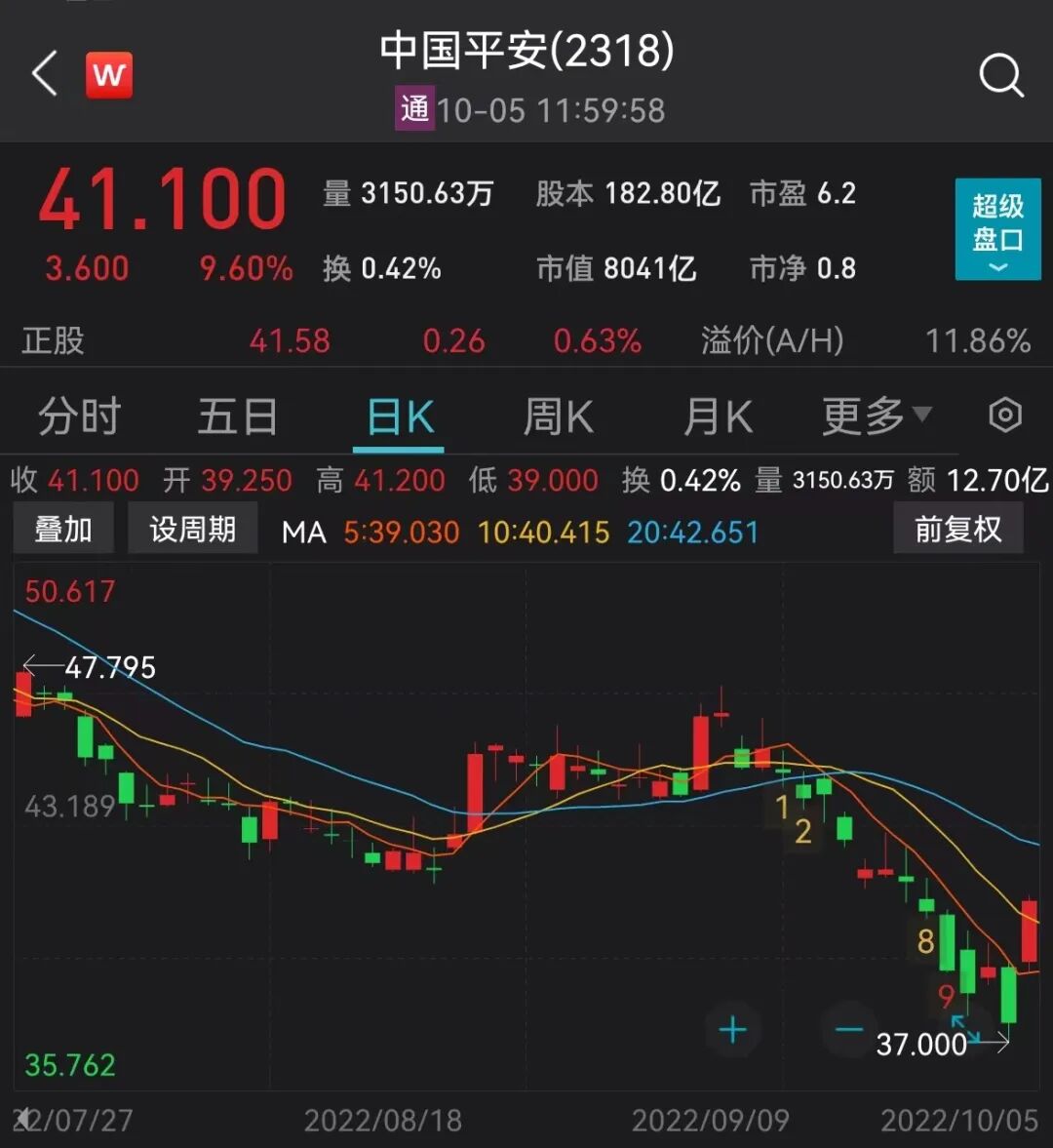This screenshot has width=1053, height=1148.
Task: Open chart settings hexagon icon
Action: coord(1004,416)
